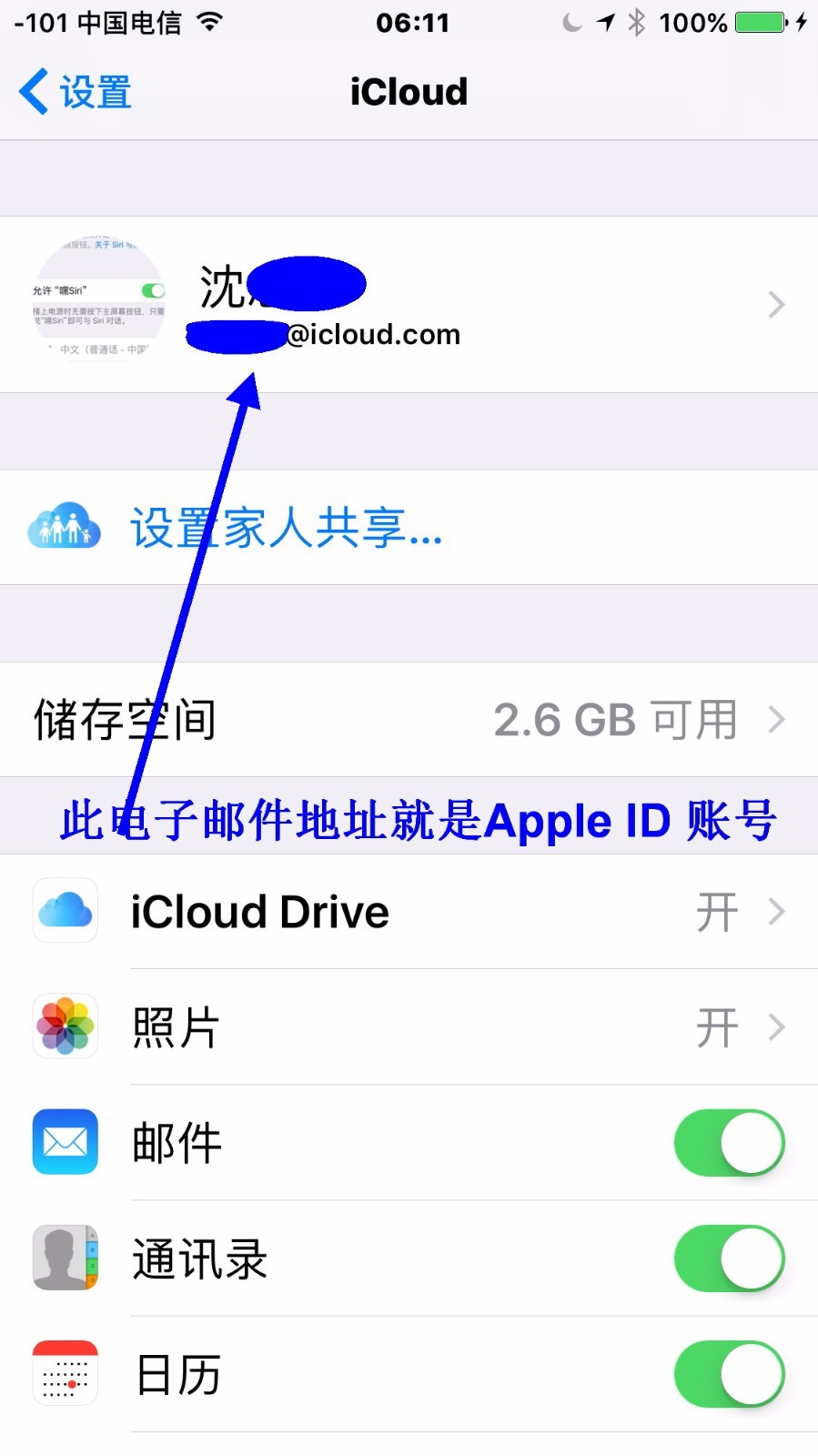Open 设置家人共享
The image size is (818, 1456).
point(286,528)
